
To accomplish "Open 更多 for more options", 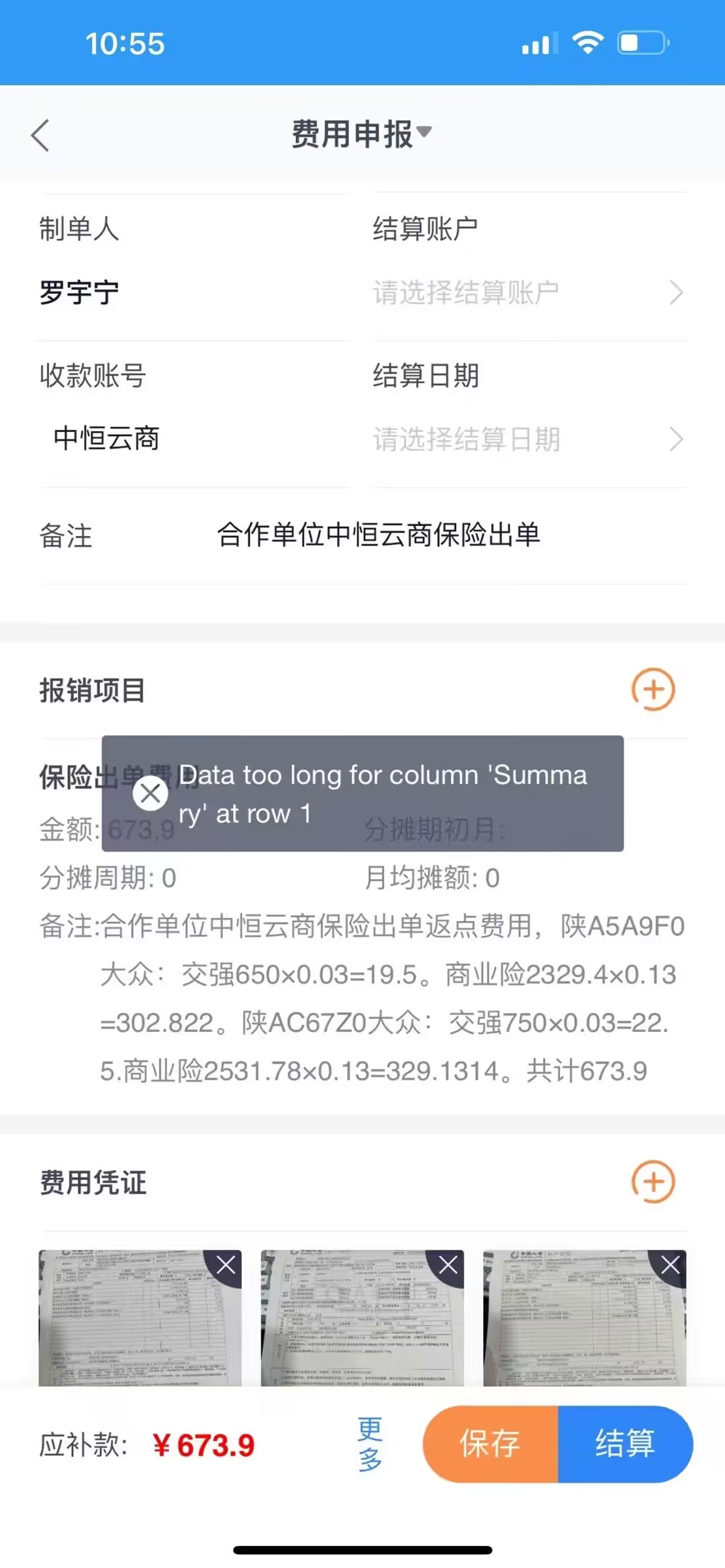I will click(x=370, y=1444).
